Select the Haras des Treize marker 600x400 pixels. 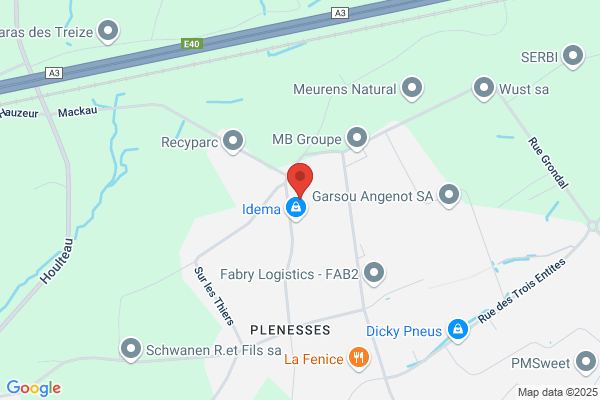pyautogui.click(x=108, y=31)
